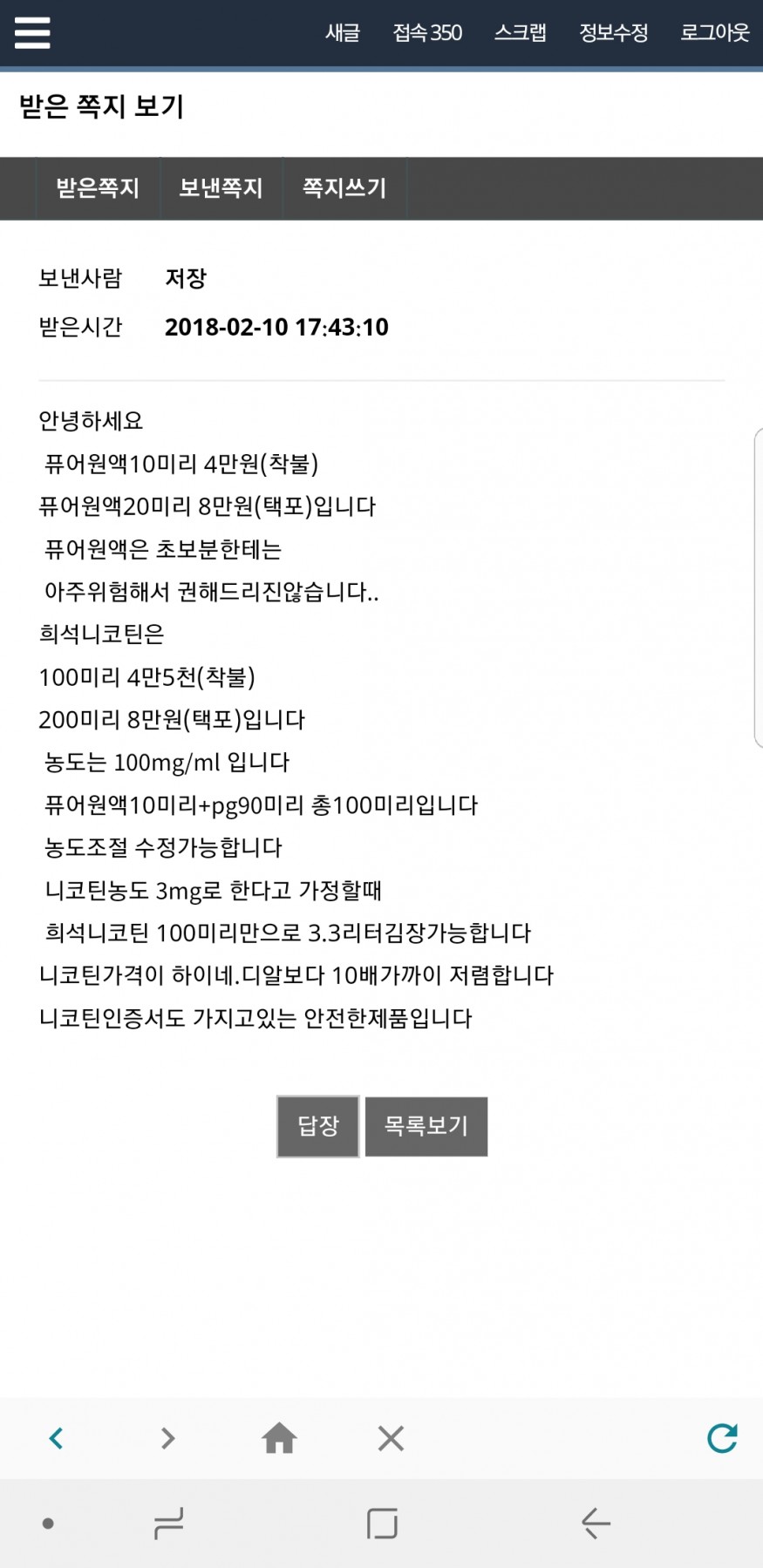Open the 접속 350 link

click(427, 33)
